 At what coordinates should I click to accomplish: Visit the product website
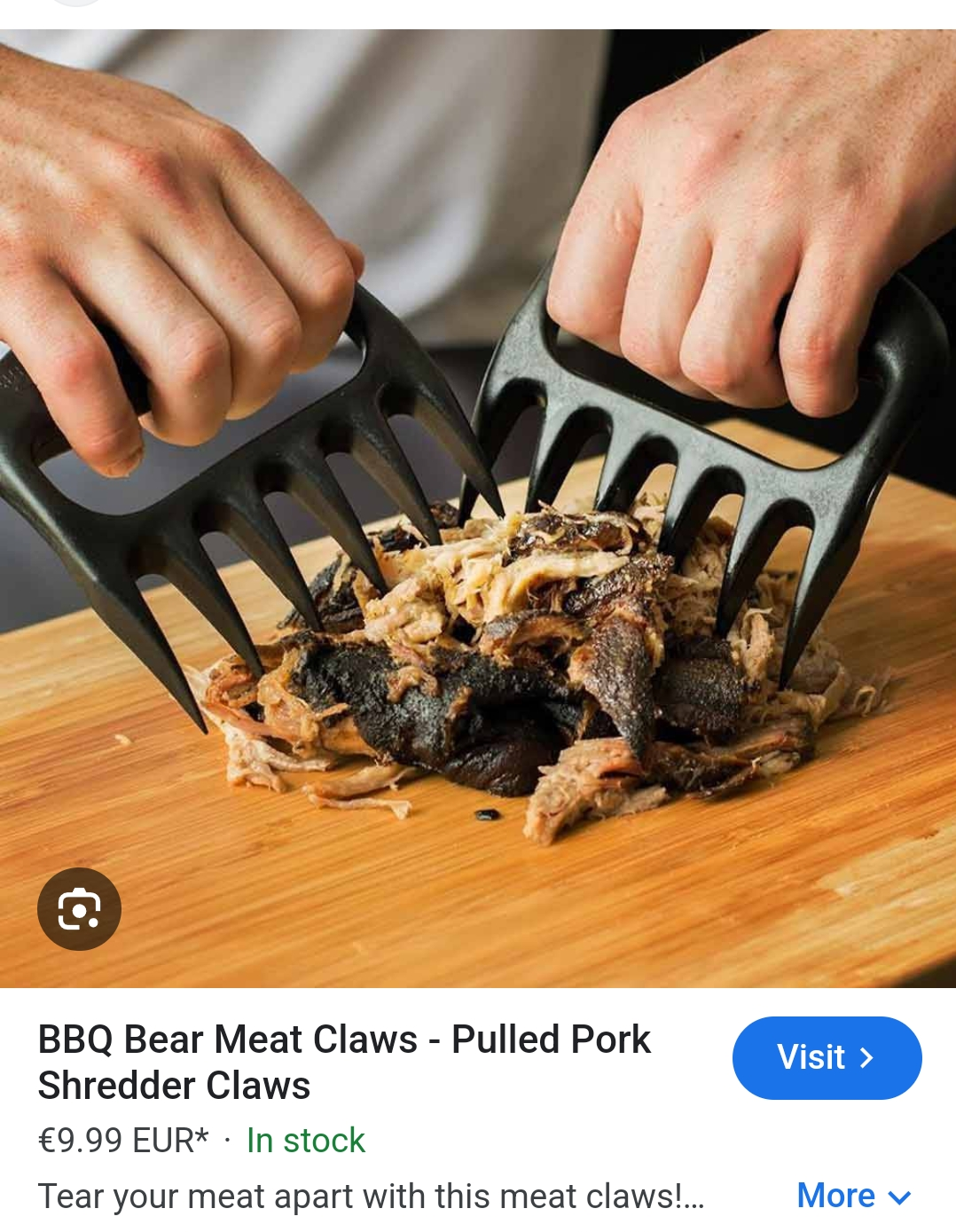click(827, 1057)
